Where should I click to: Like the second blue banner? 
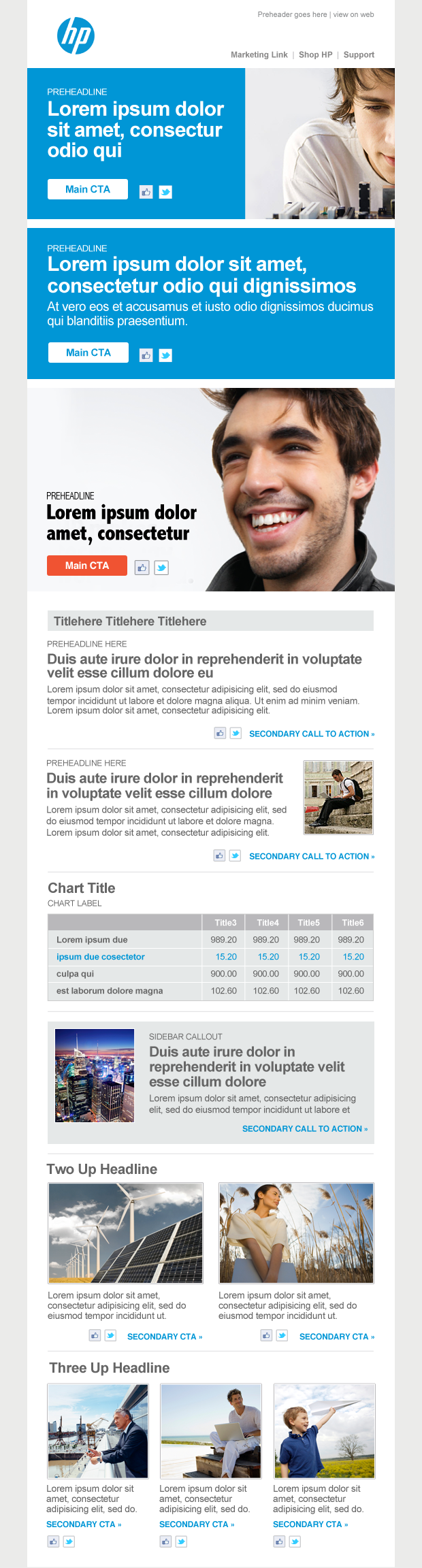point(146,355)
